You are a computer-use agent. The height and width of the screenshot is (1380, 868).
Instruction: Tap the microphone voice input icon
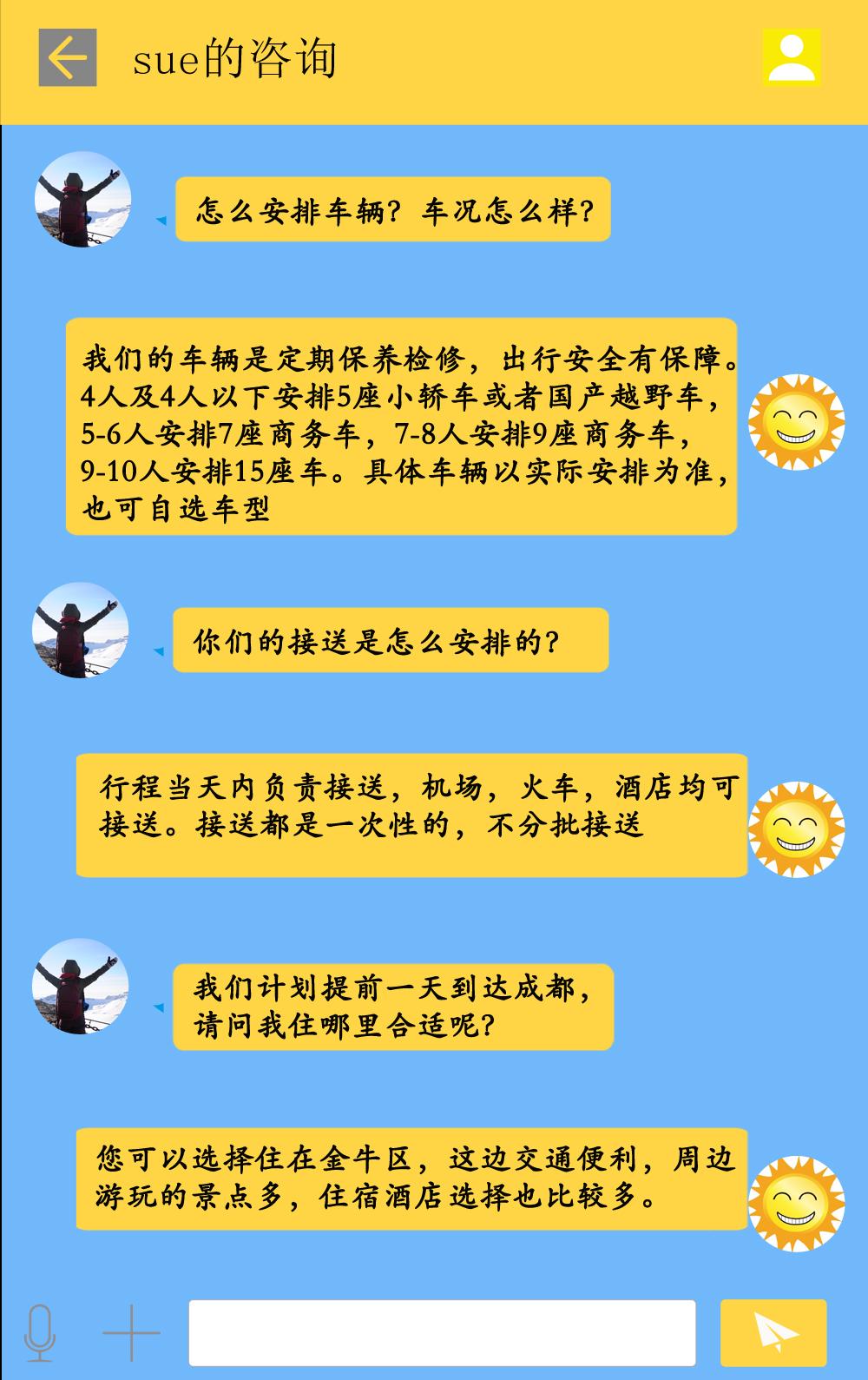point(40,1332)
